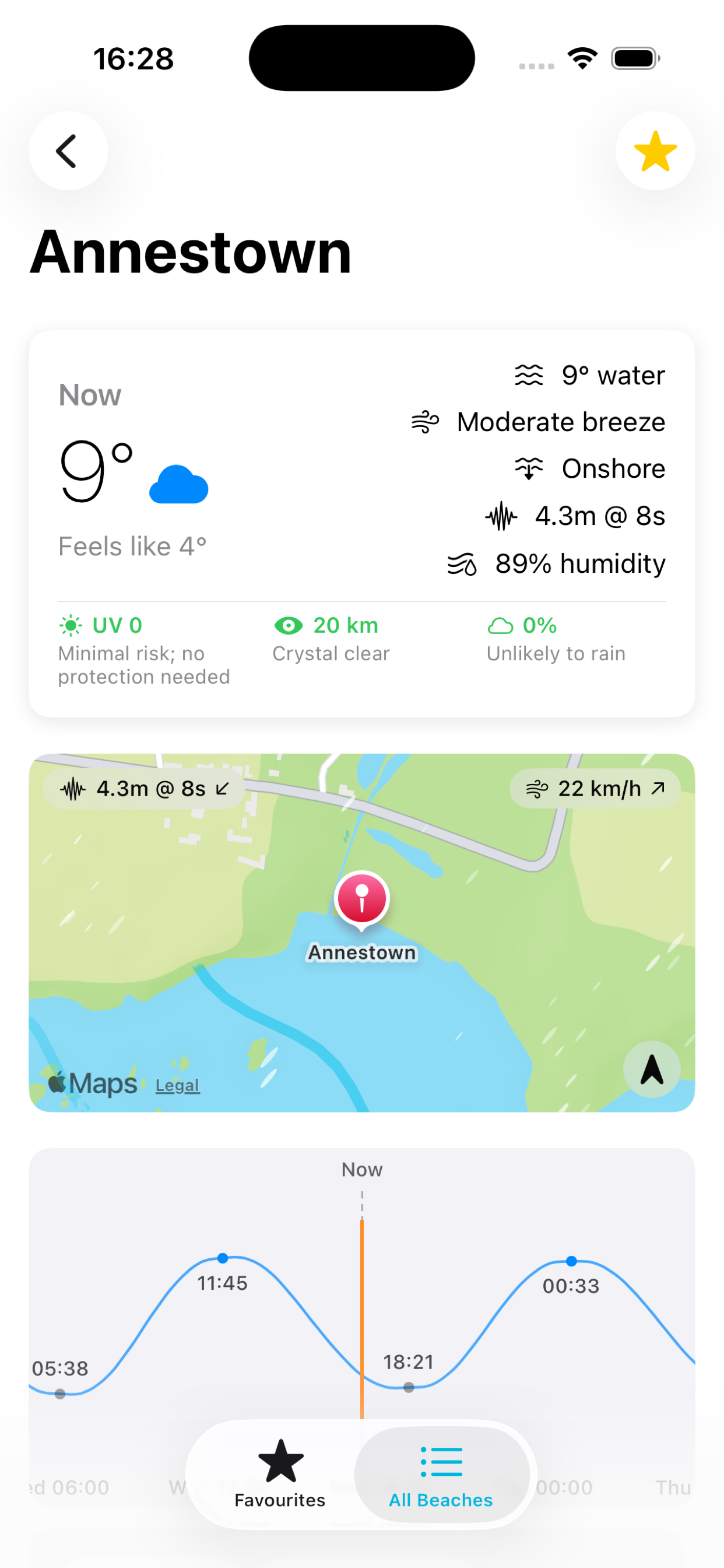
Task: Click the compass arrow on the map
Action: pos(651,1069)
